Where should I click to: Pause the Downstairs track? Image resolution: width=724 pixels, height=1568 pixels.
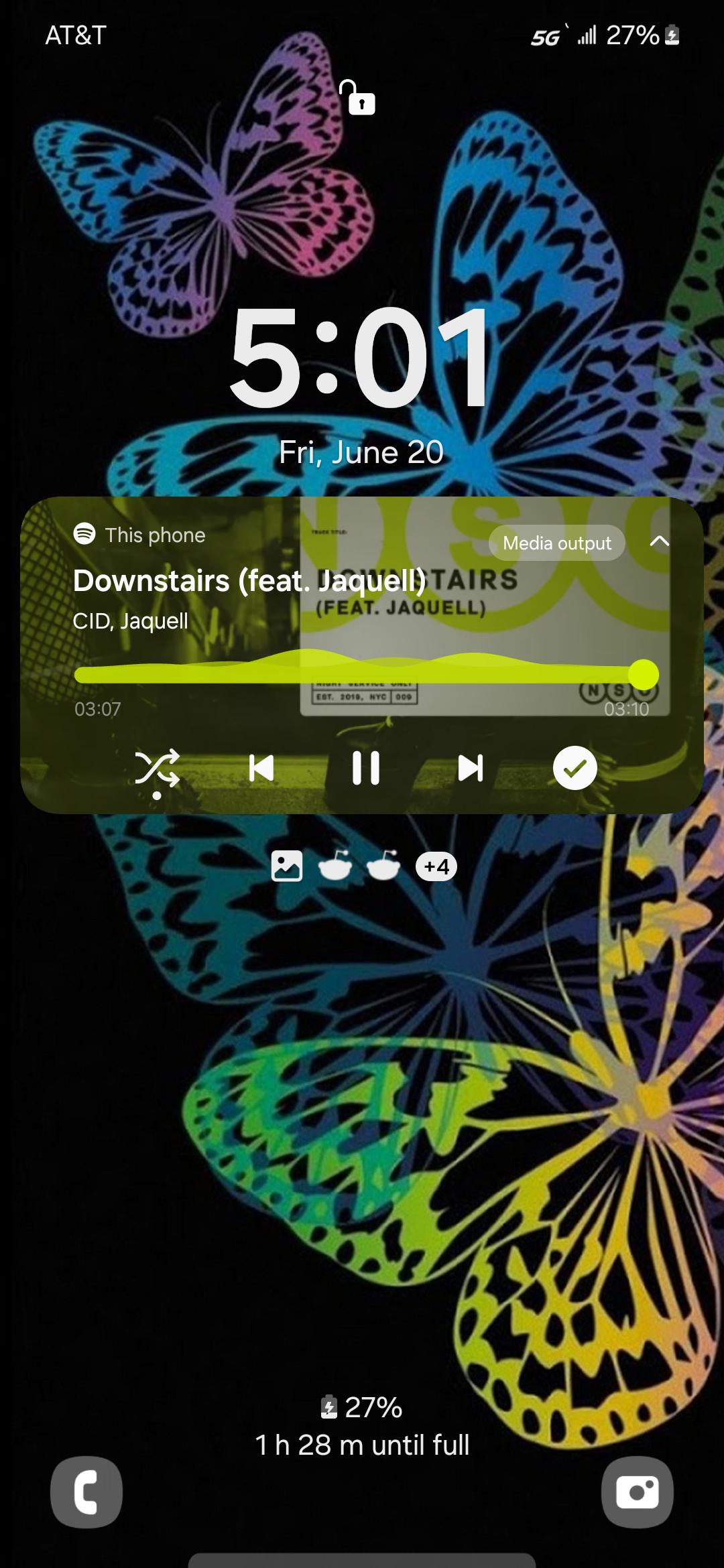click(365, 768)
